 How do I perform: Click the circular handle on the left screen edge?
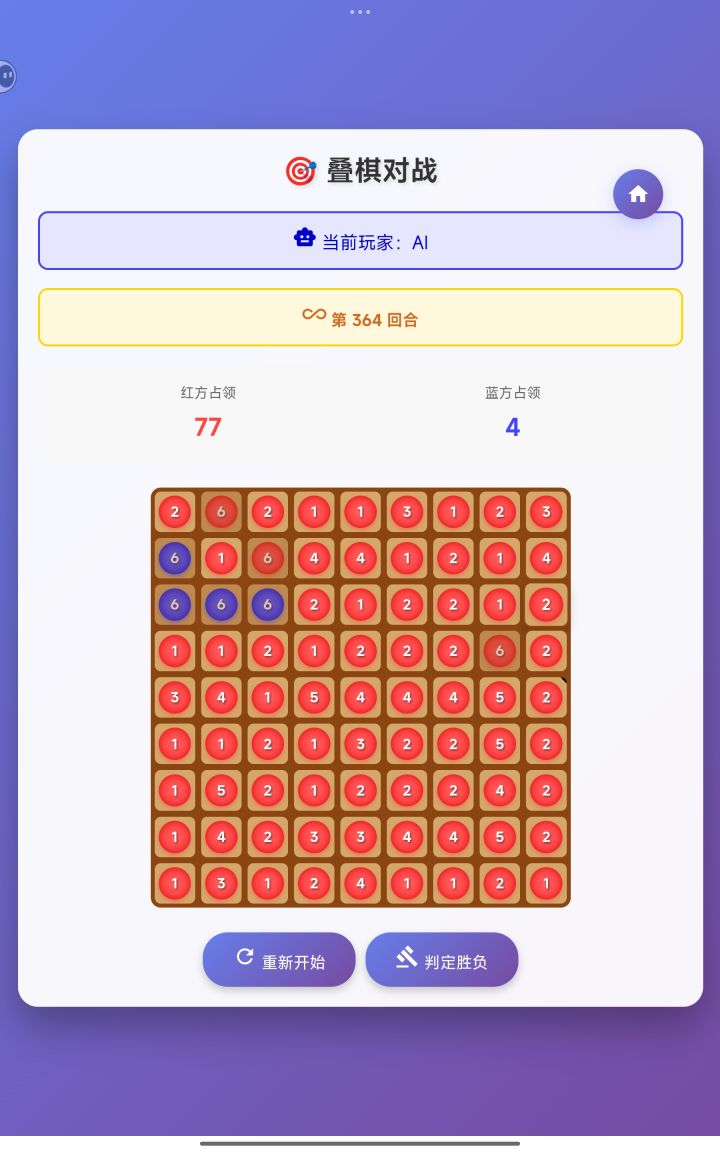tap(4, 76)
